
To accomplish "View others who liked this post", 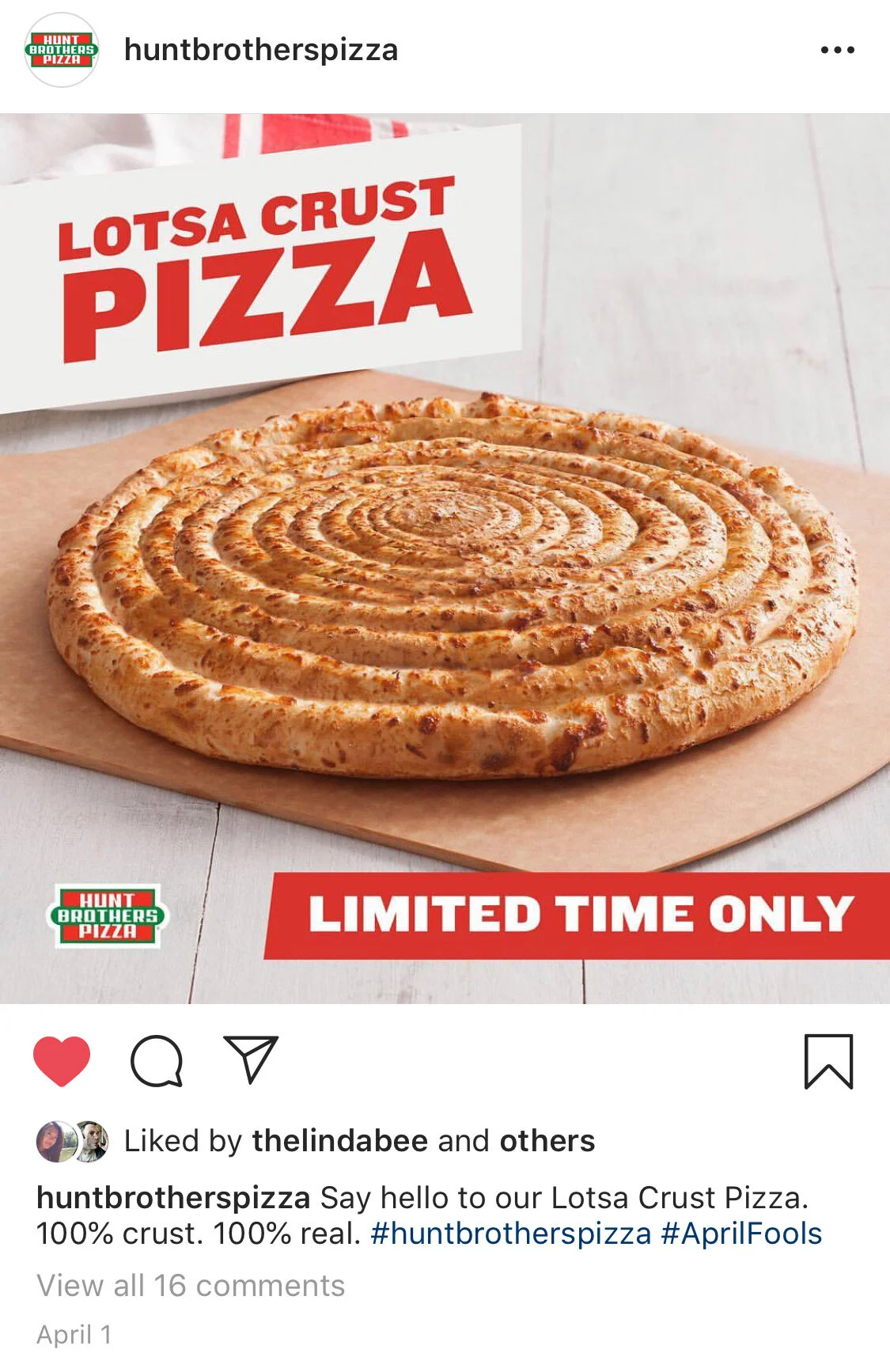I will pyautogui.click(x=547, y=1141).
